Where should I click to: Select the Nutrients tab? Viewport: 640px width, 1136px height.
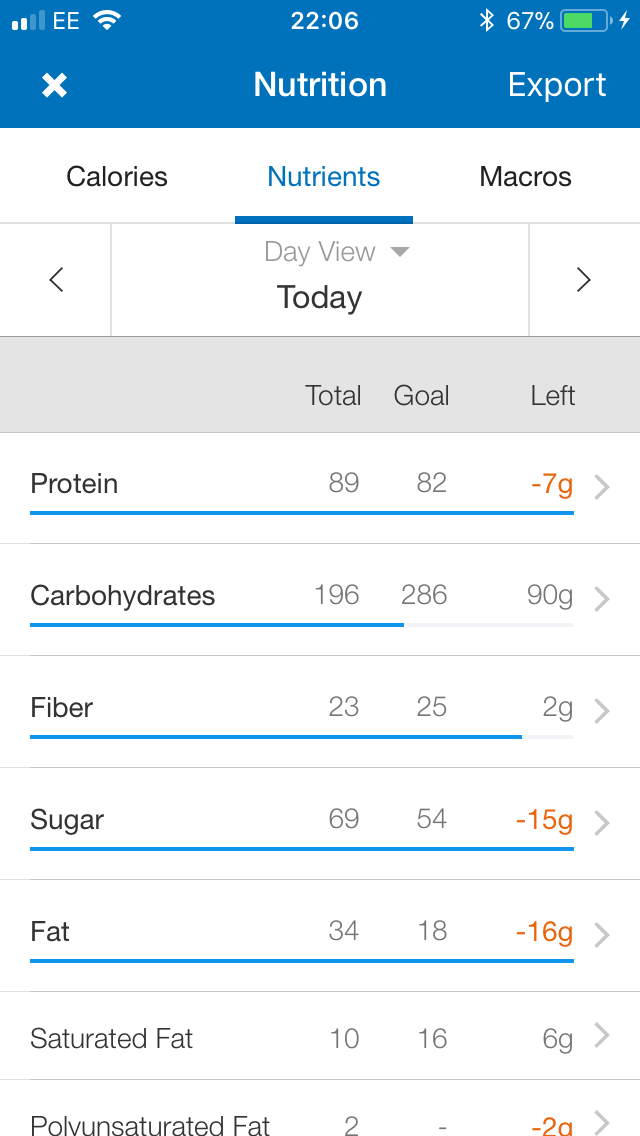point(323,177)
